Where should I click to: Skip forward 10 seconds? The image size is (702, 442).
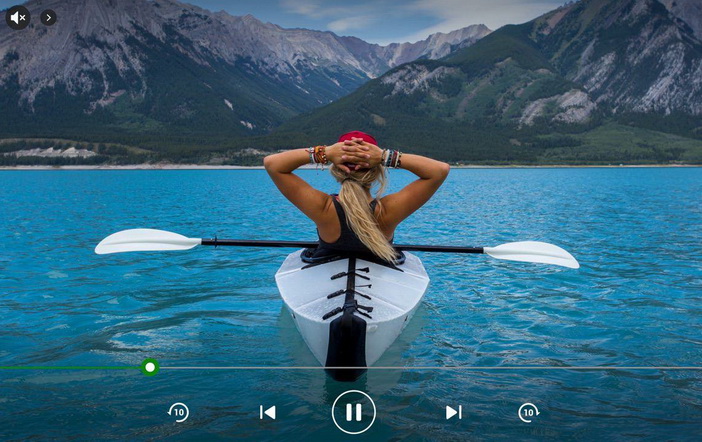click(528, 412)
